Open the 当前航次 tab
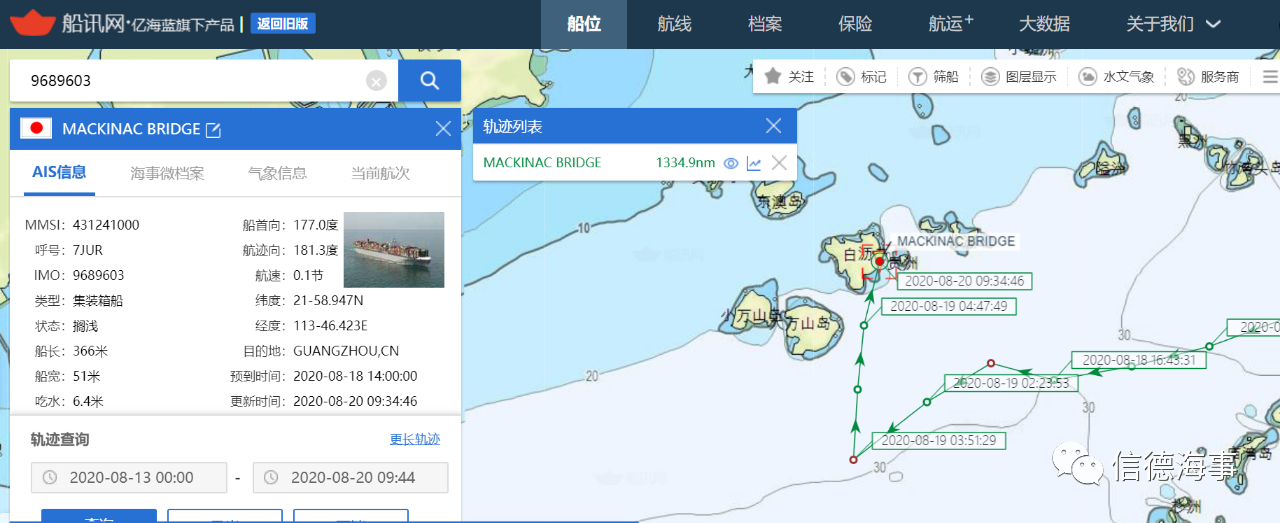 380,173
